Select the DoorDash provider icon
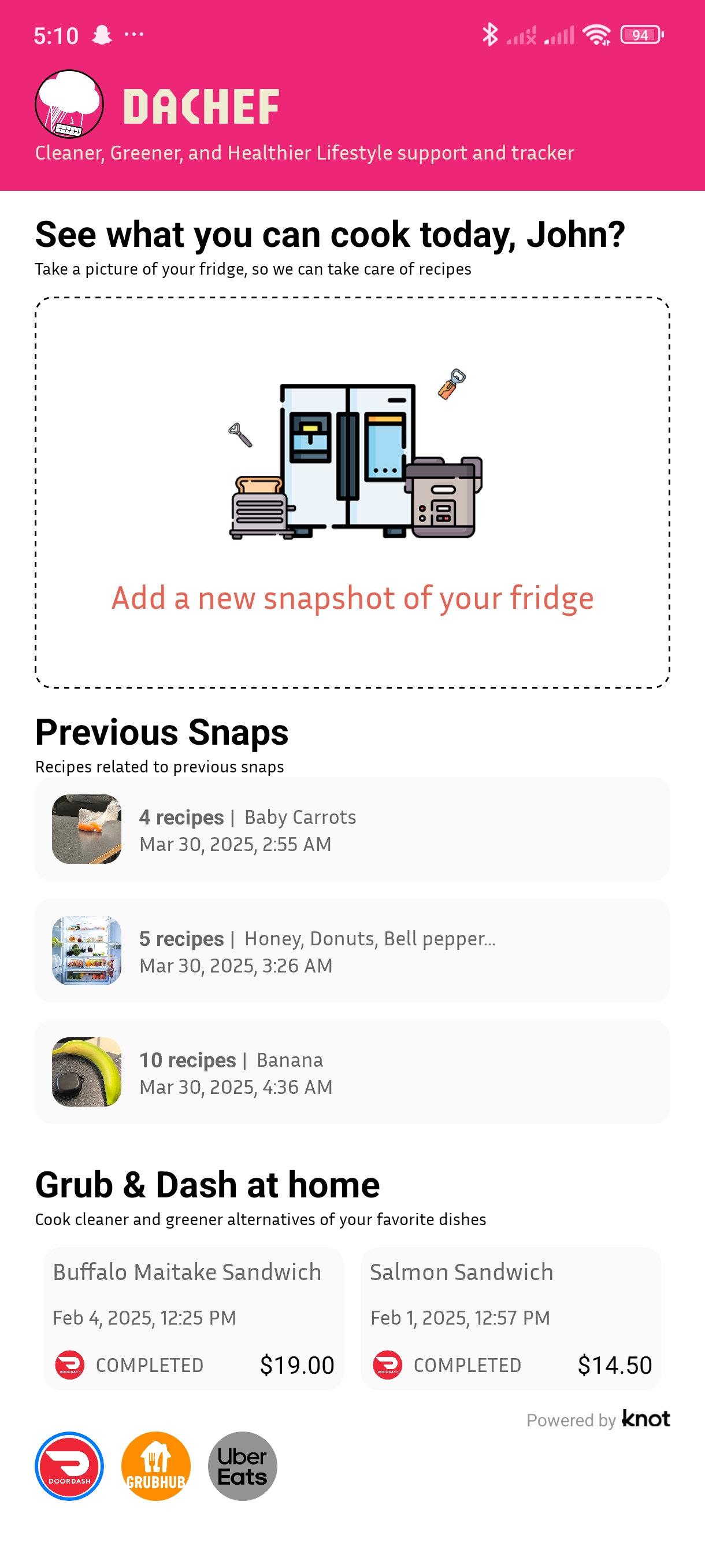The height and width of the screenshot is (1568, 705). pos(69,1465)
